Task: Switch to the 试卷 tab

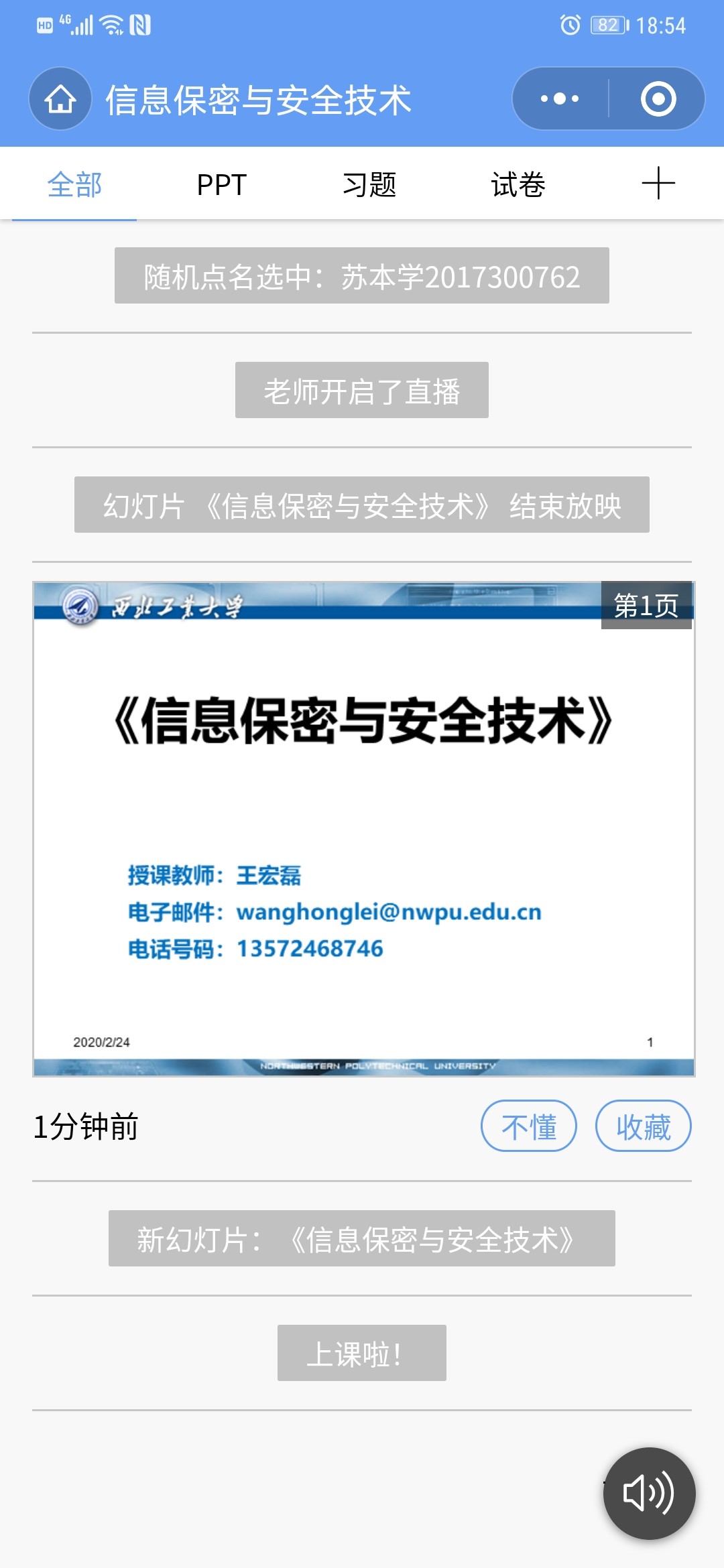Action: coord(518,184)
